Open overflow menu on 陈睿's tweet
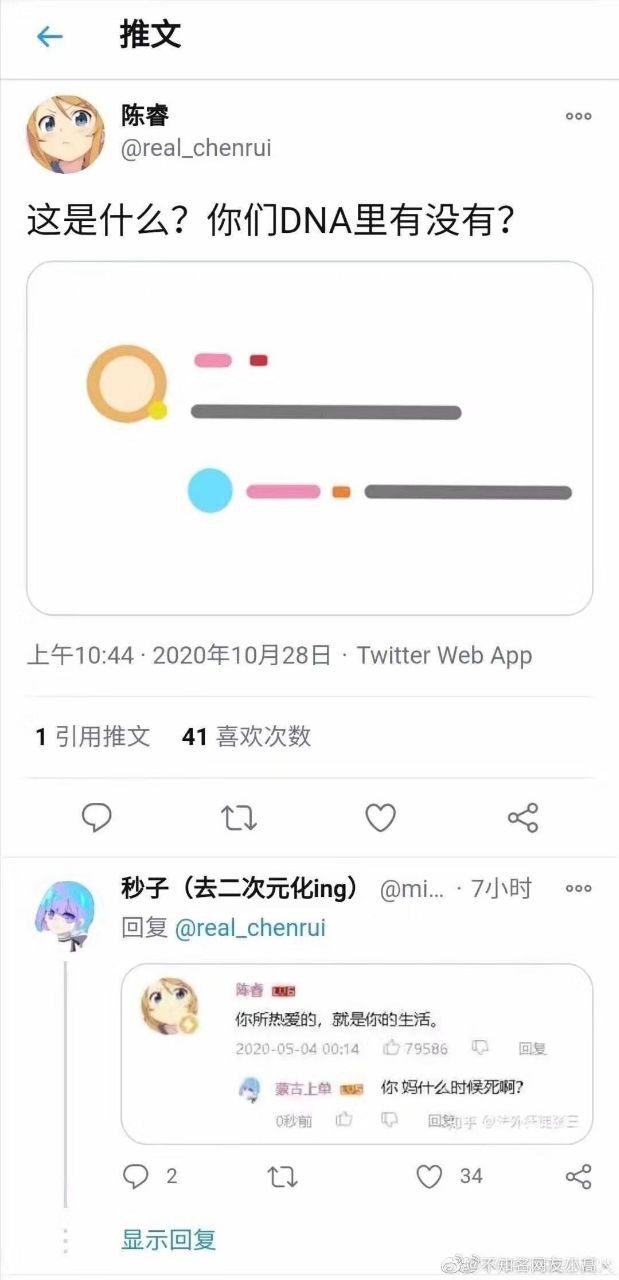The image size is (619, 1280). click(x=578, y=117)
